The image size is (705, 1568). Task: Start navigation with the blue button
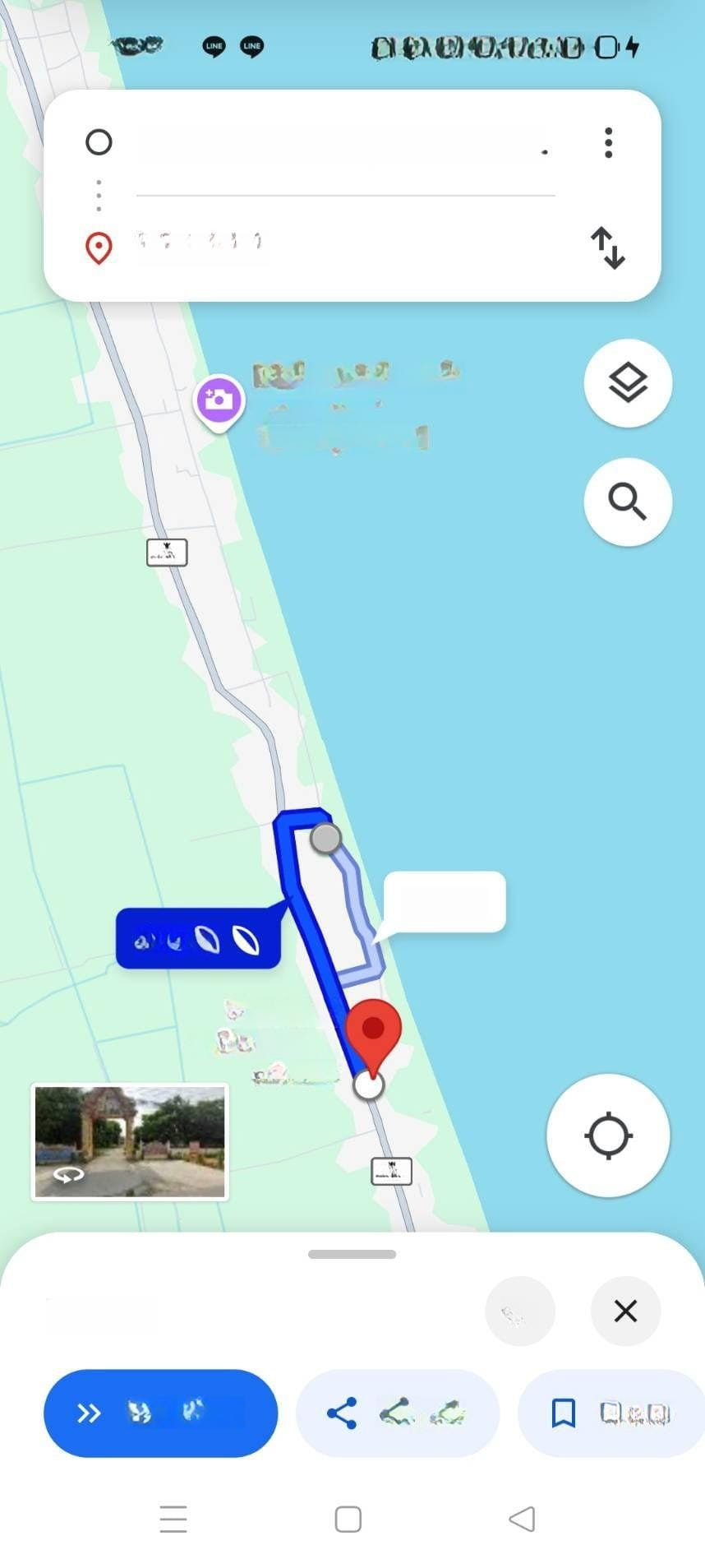point(160,1413)
